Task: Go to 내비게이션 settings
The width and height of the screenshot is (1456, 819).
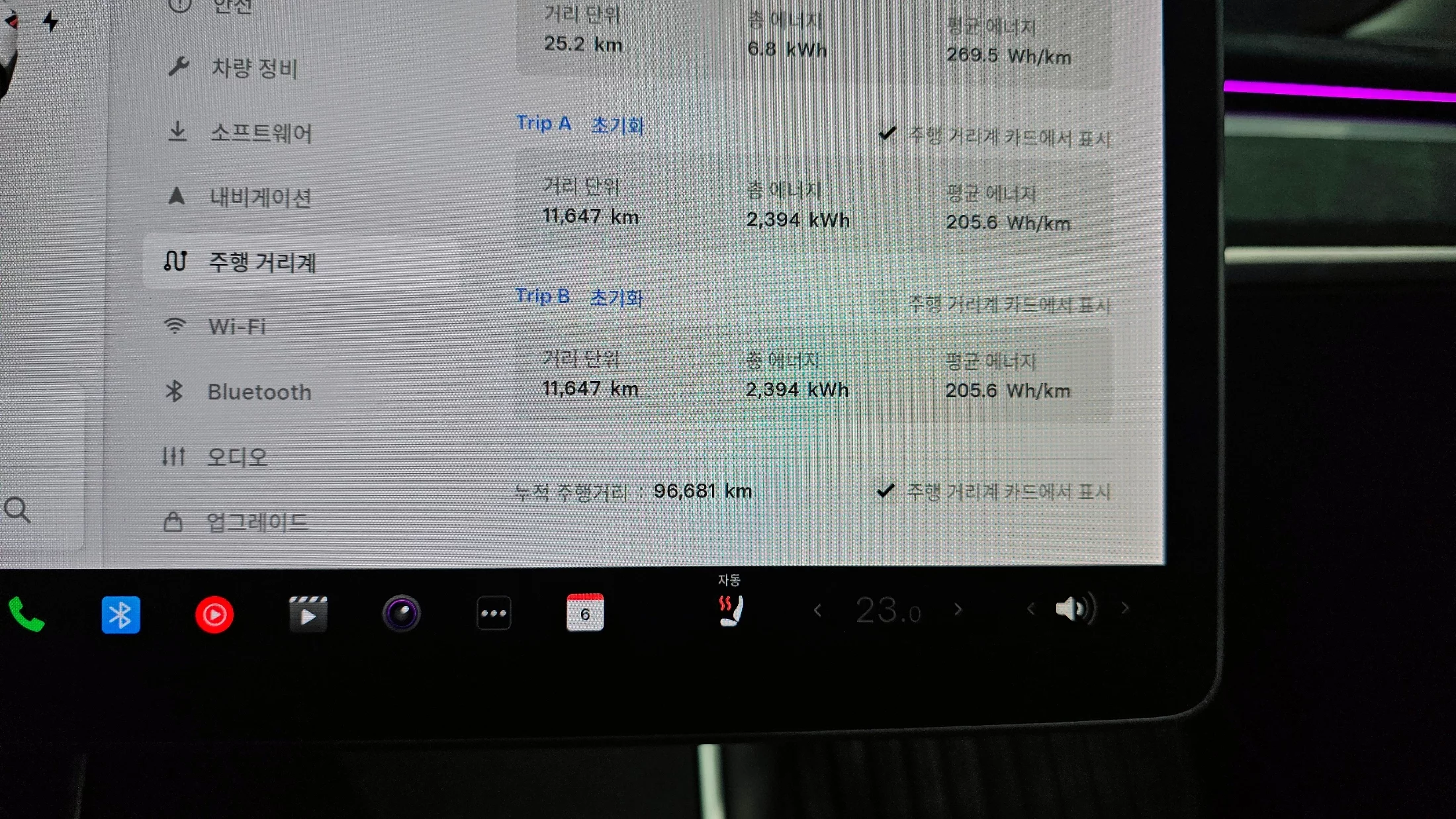Action: point(259,197)
